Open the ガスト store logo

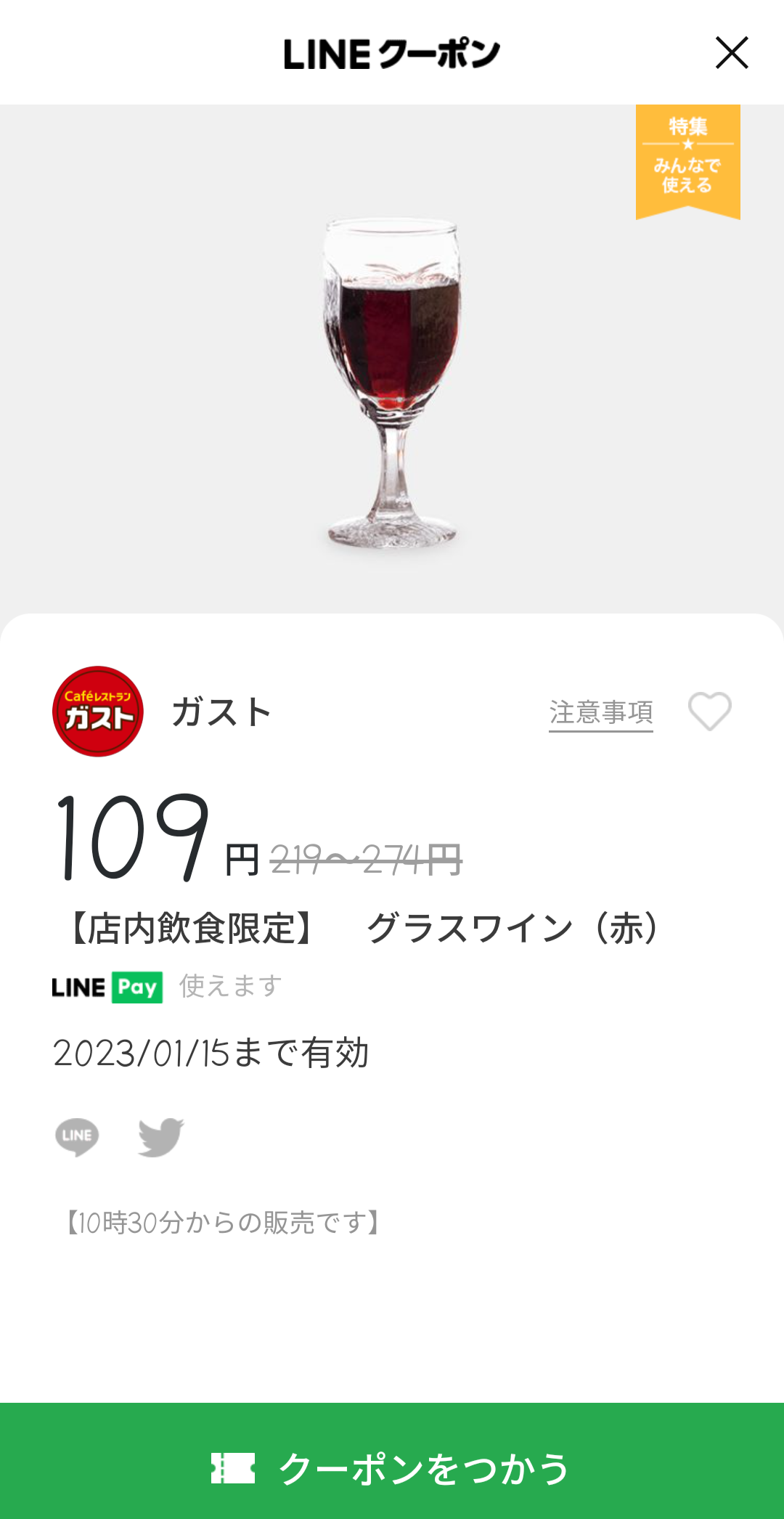(x=98, y=712)
